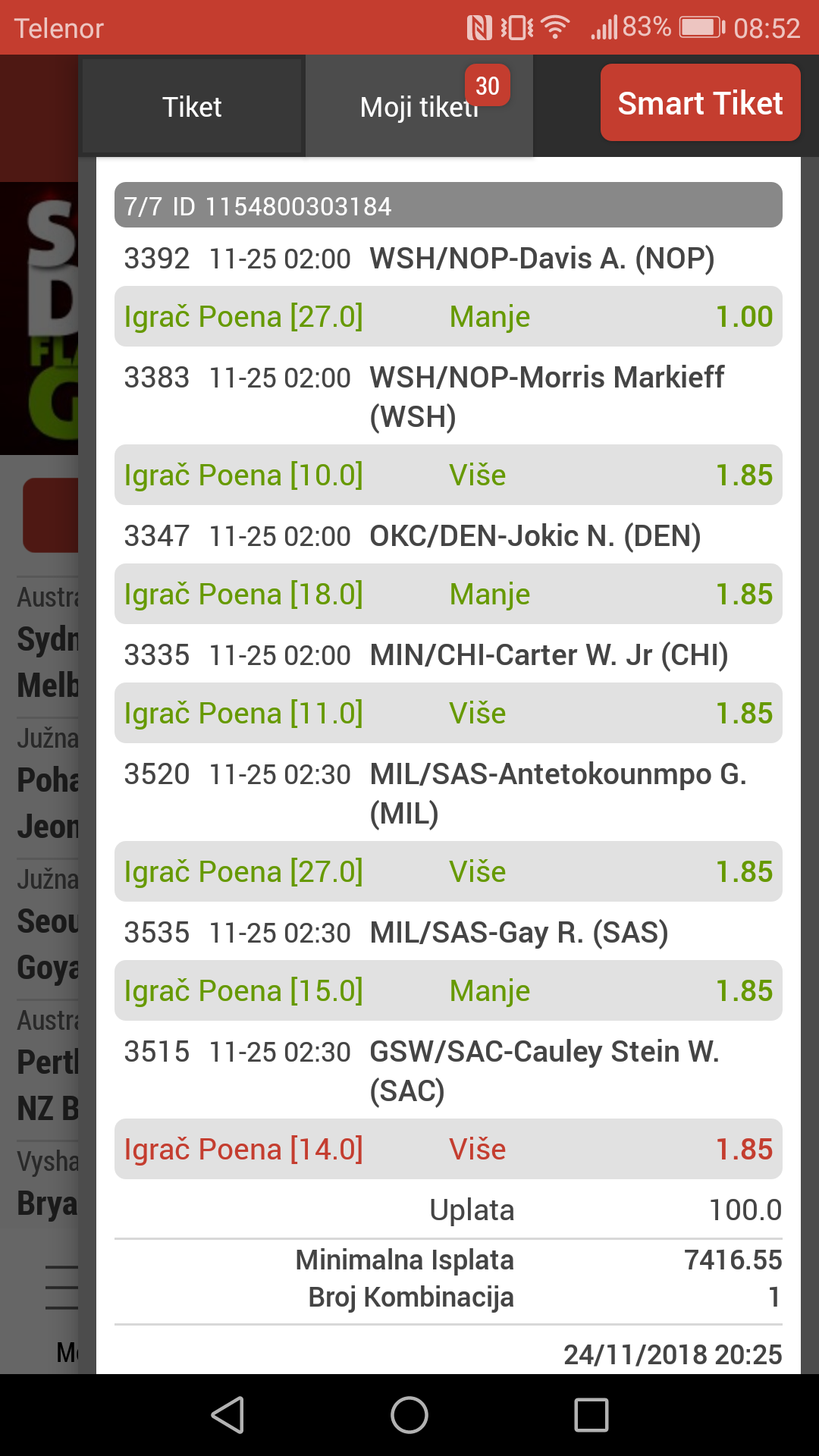Tap the Smart Tiket button
819x1456 pixels.
click(x=700, y=102)
